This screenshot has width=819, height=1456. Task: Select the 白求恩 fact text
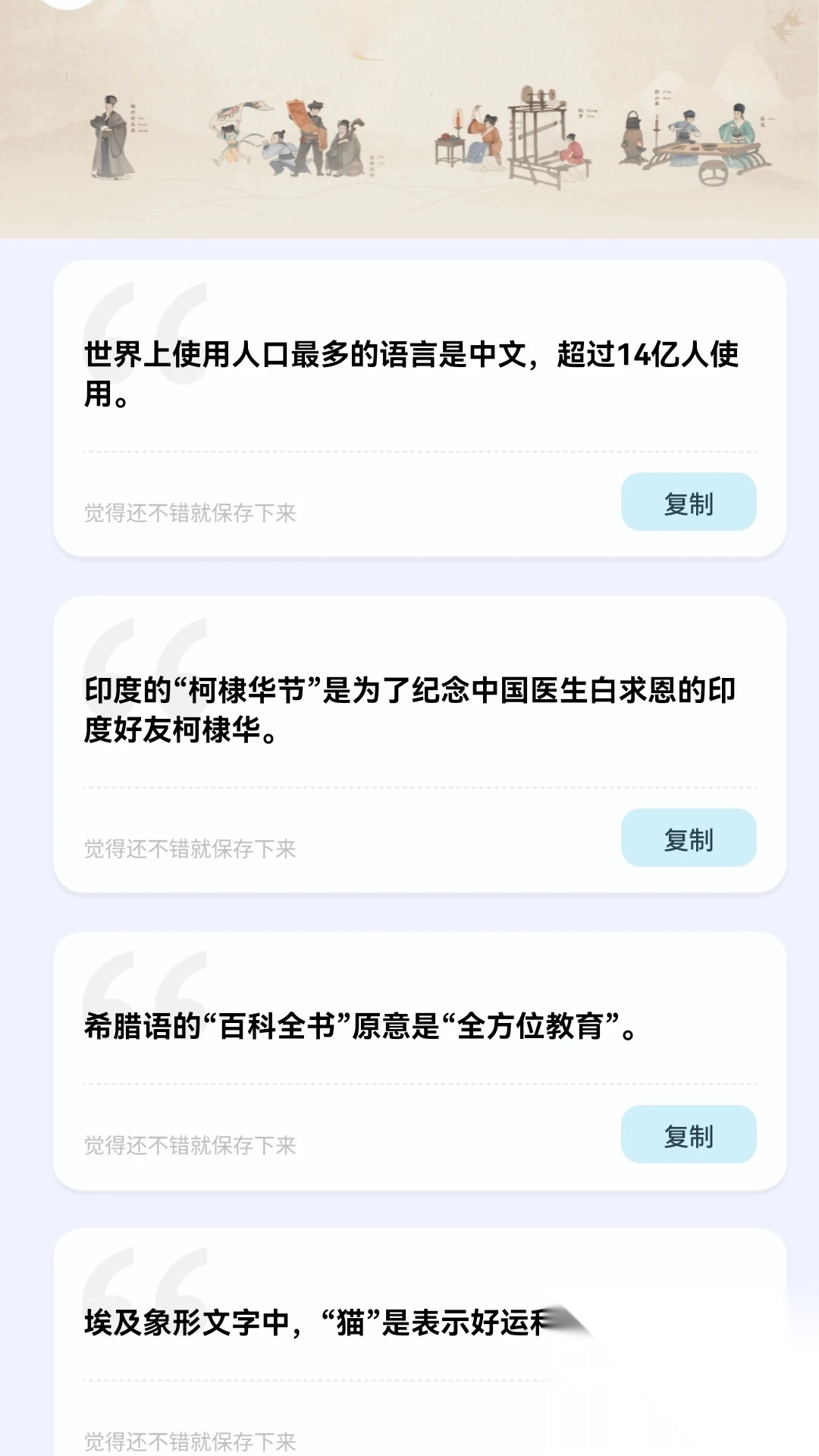point(409,709)
